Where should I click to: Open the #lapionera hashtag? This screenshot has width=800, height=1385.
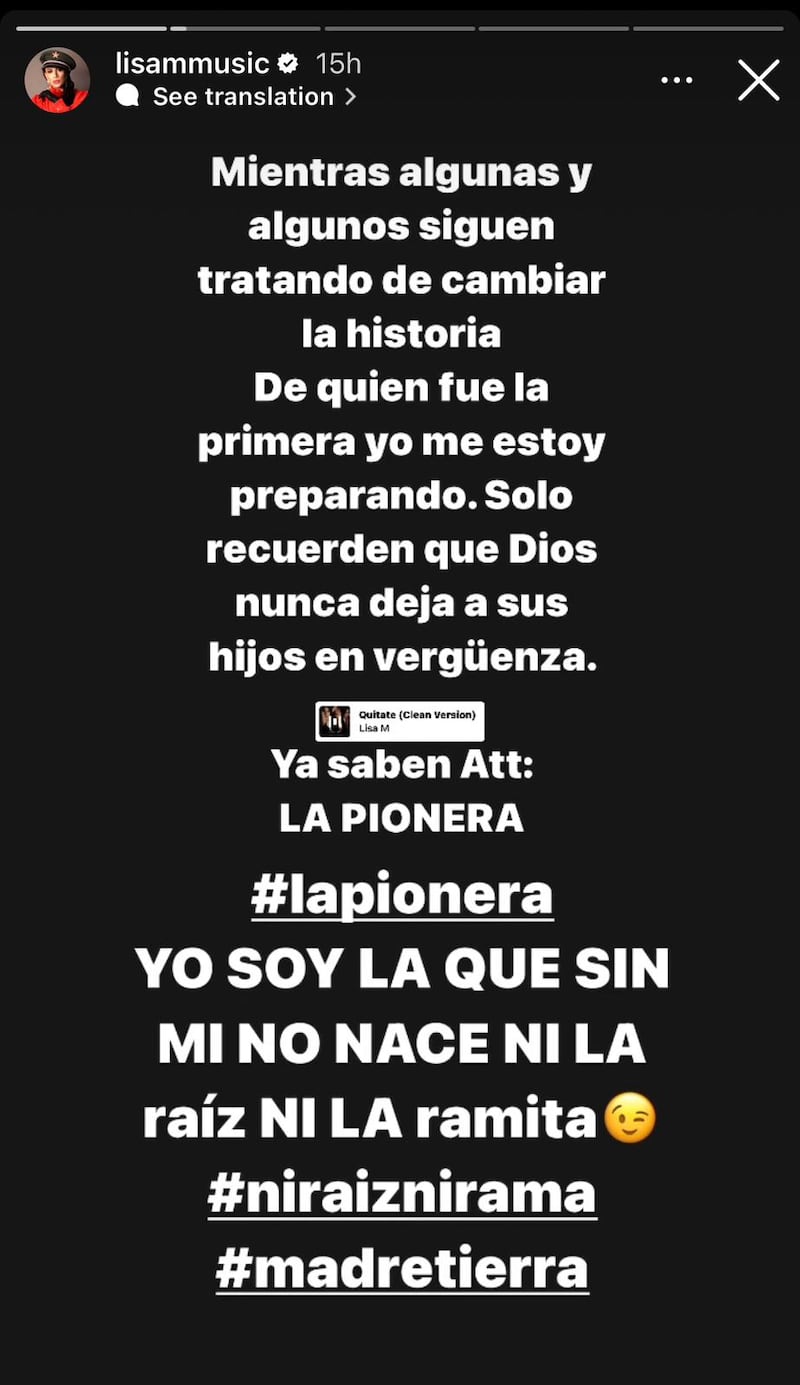pos(401,895)
